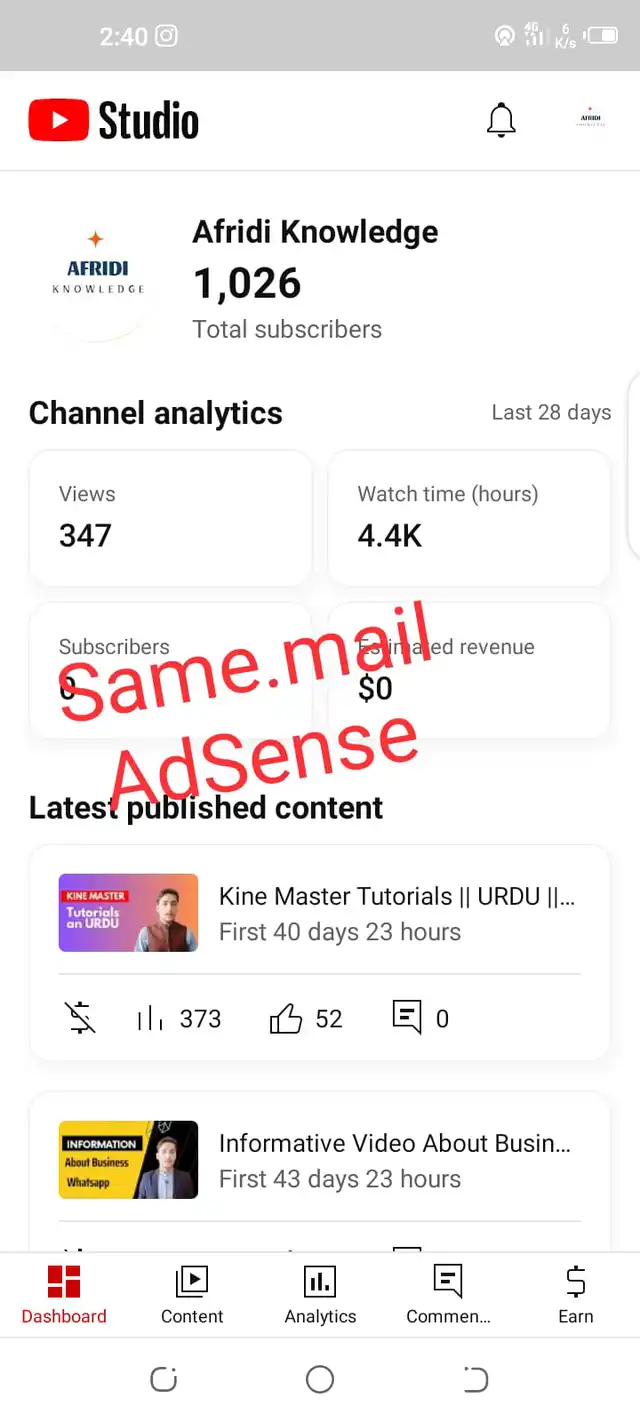640x1422 pixels.
Task: Open the Kine Master Tutorials video card
Action: (x=319, y=913)
